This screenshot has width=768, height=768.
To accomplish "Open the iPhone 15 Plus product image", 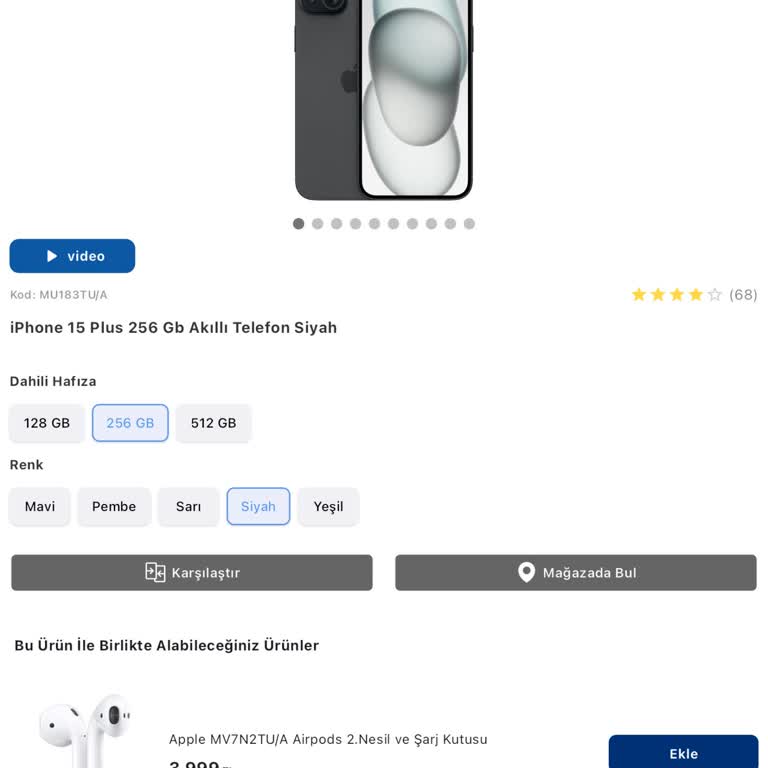I will click(x=384, y=100).
